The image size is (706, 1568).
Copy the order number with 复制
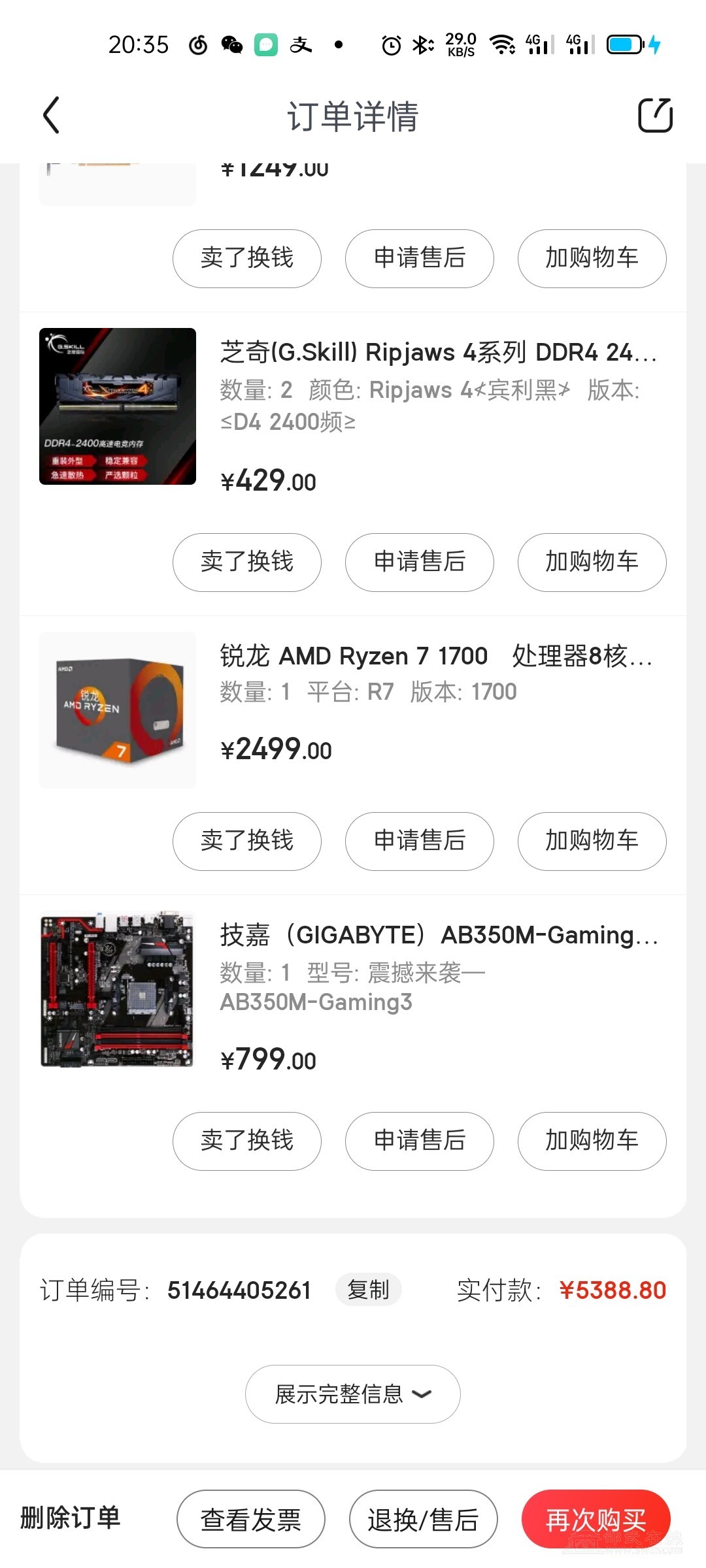tap(368, 1290)
